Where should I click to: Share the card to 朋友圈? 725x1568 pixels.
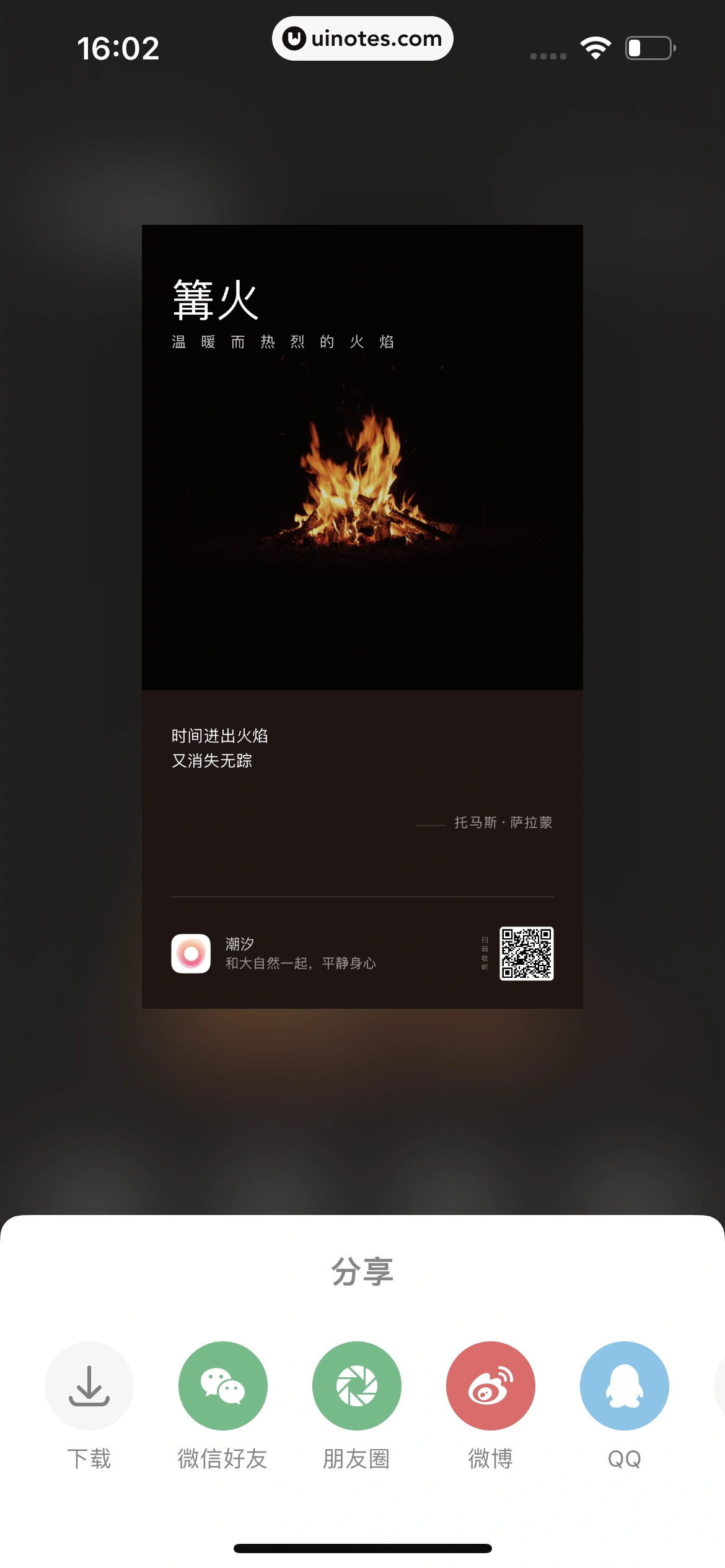[357, 1385]
